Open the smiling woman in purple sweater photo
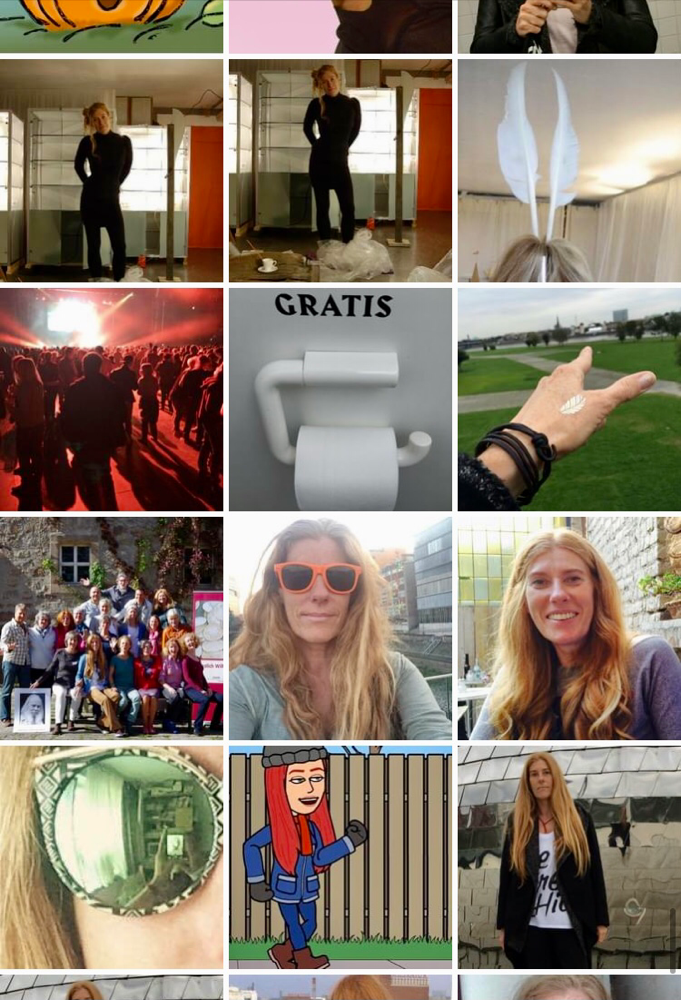Viewport: 681px width, 1000px height. click(x=569, y=628)
